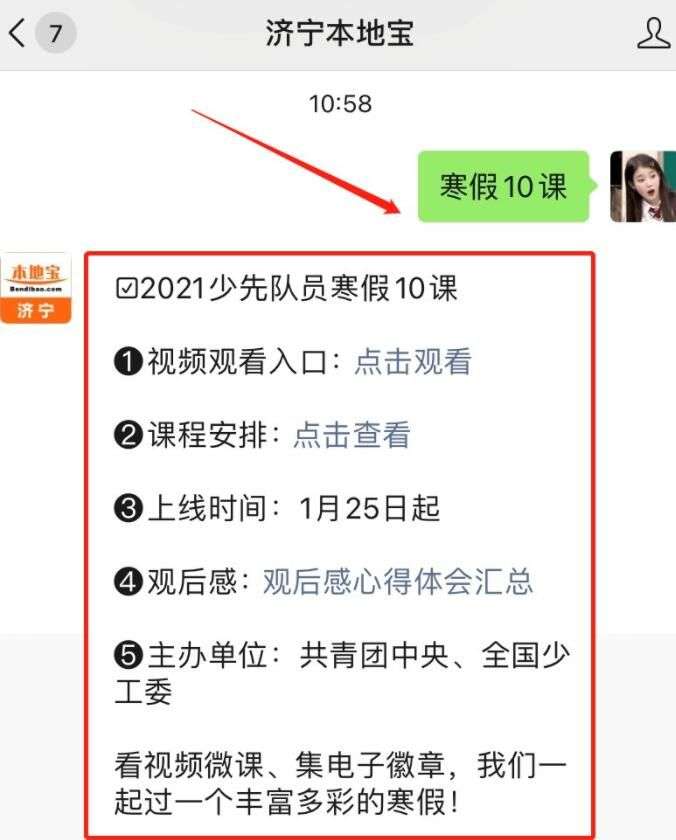Open the 观后感心得体会汇总 link
The image size is (676, 840).
(397, 581)
